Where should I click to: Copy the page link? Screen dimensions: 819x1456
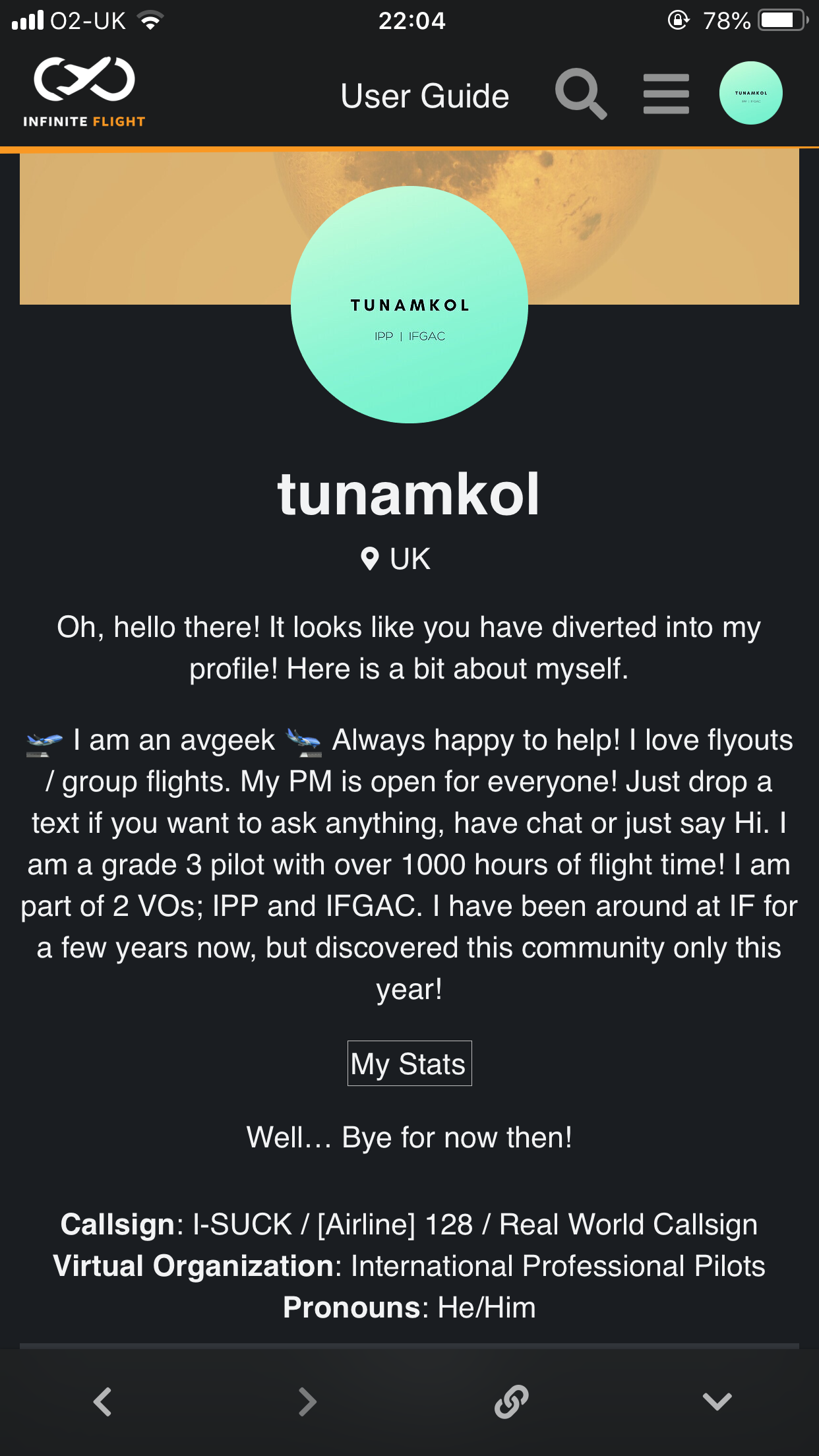[512, 1402]
